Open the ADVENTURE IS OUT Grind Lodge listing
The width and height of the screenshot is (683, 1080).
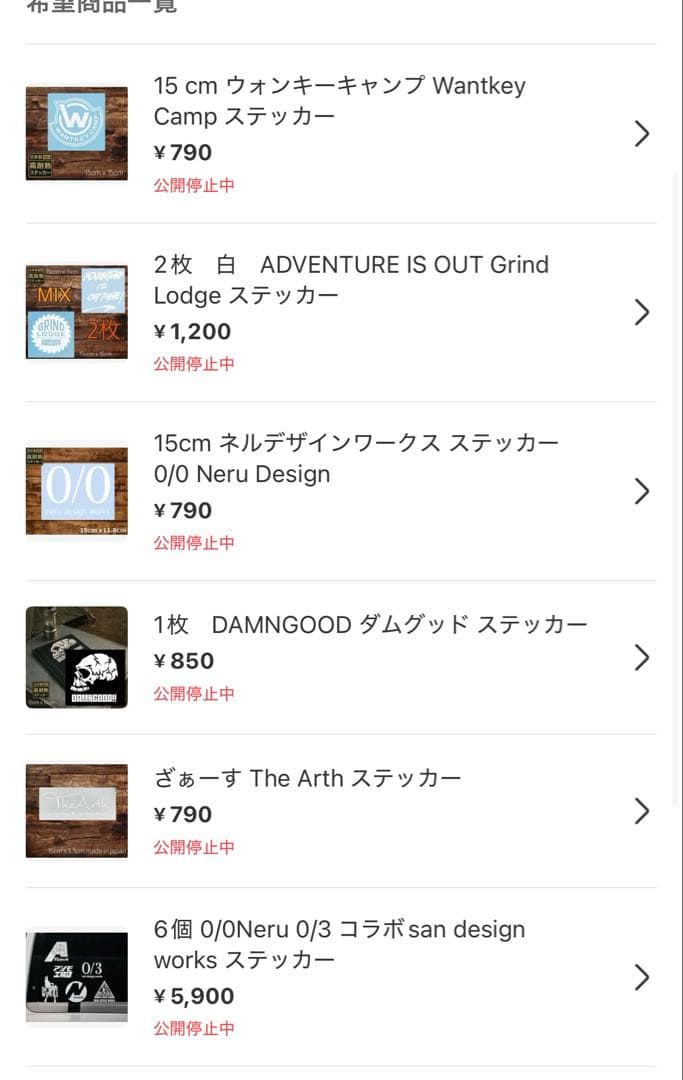tap(340, 312)
